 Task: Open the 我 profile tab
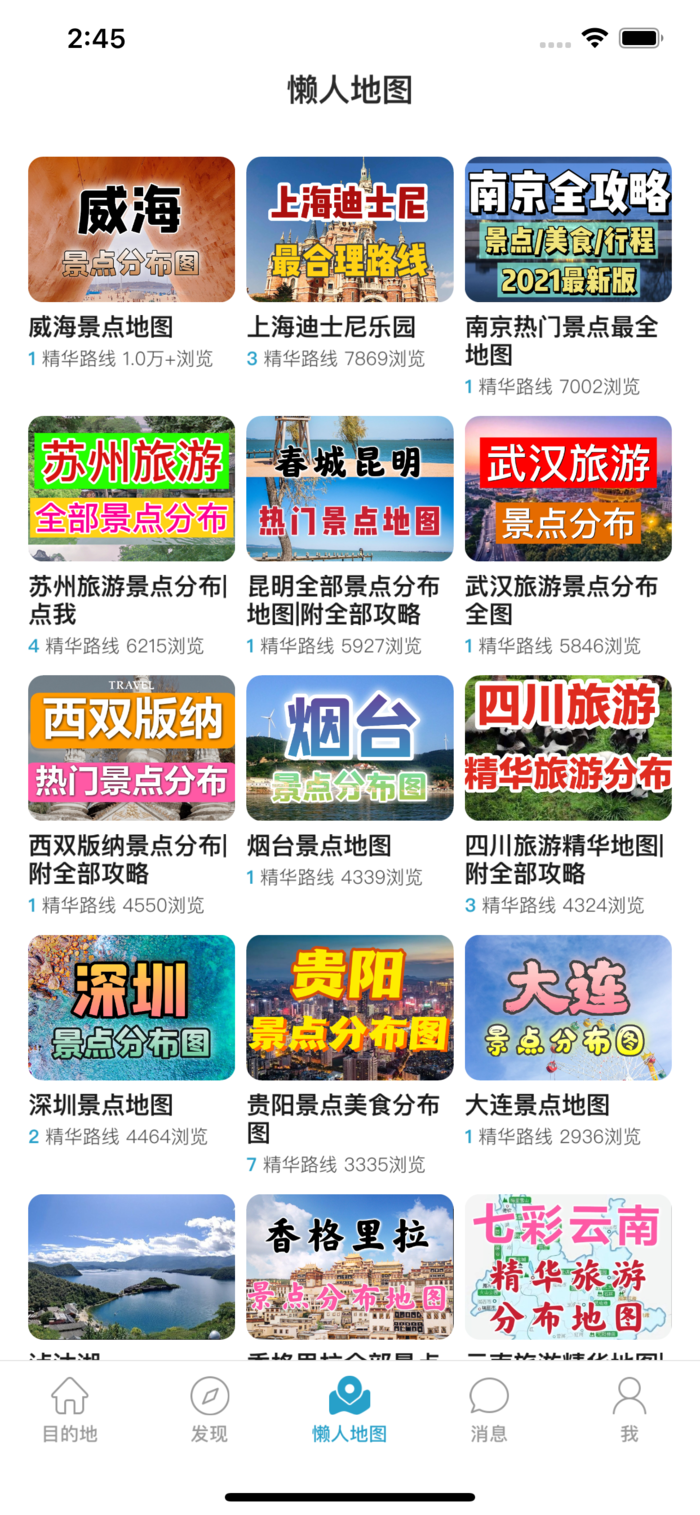[629, 1409]
